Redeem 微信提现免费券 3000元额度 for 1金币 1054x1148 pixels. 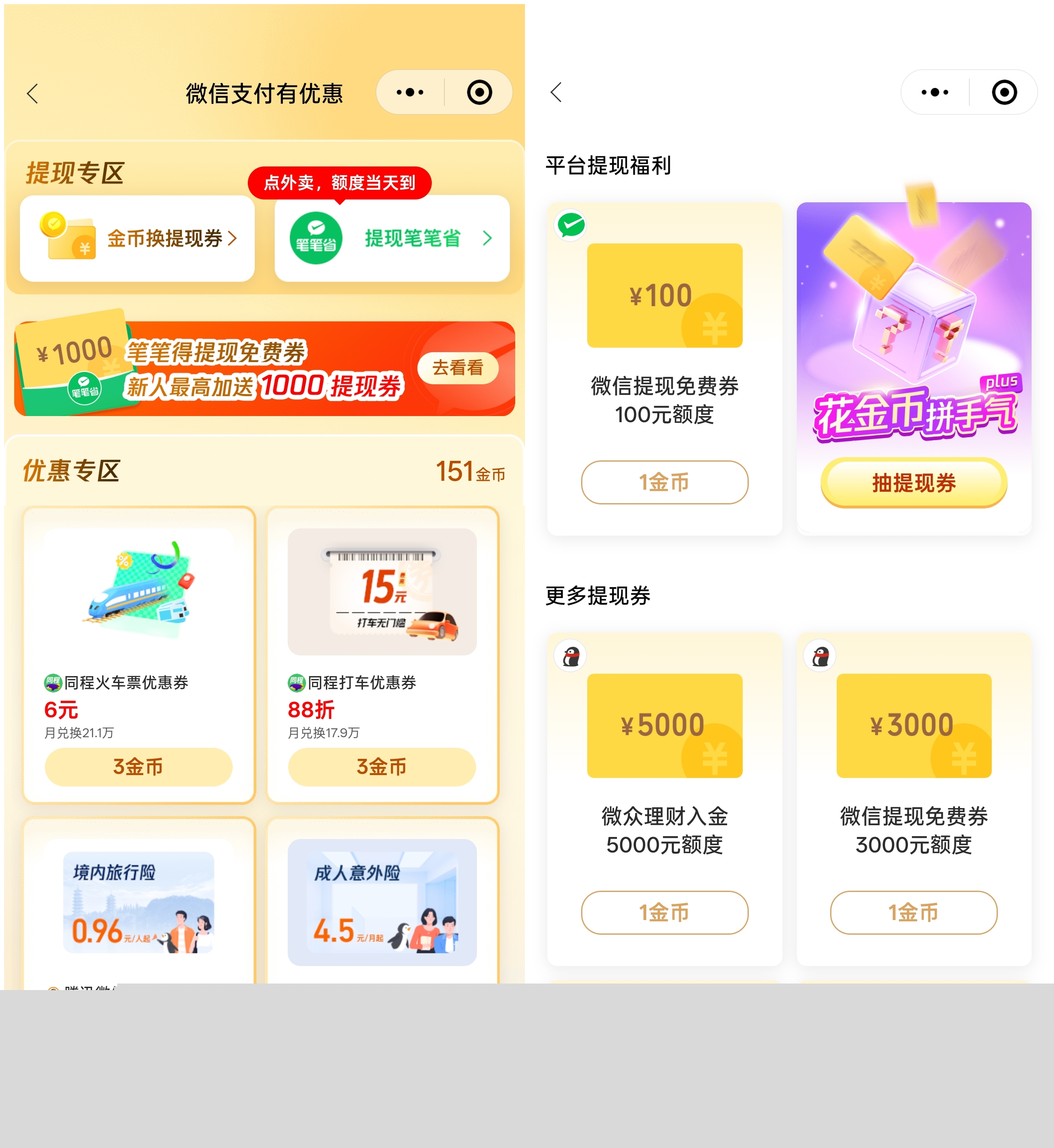(913, 912)
